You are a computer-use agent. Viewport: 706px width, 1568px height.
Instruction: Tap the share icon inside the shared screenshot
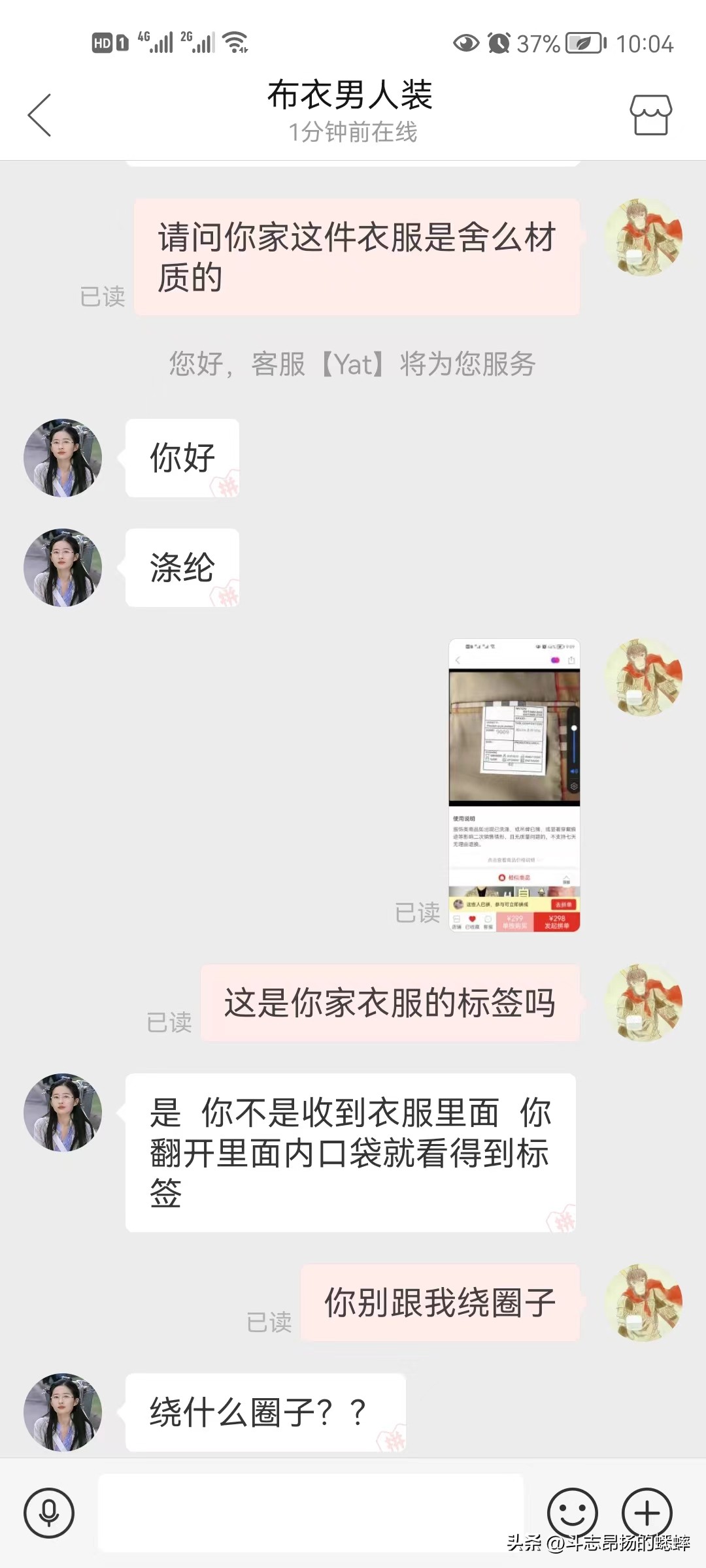point(571,661)
